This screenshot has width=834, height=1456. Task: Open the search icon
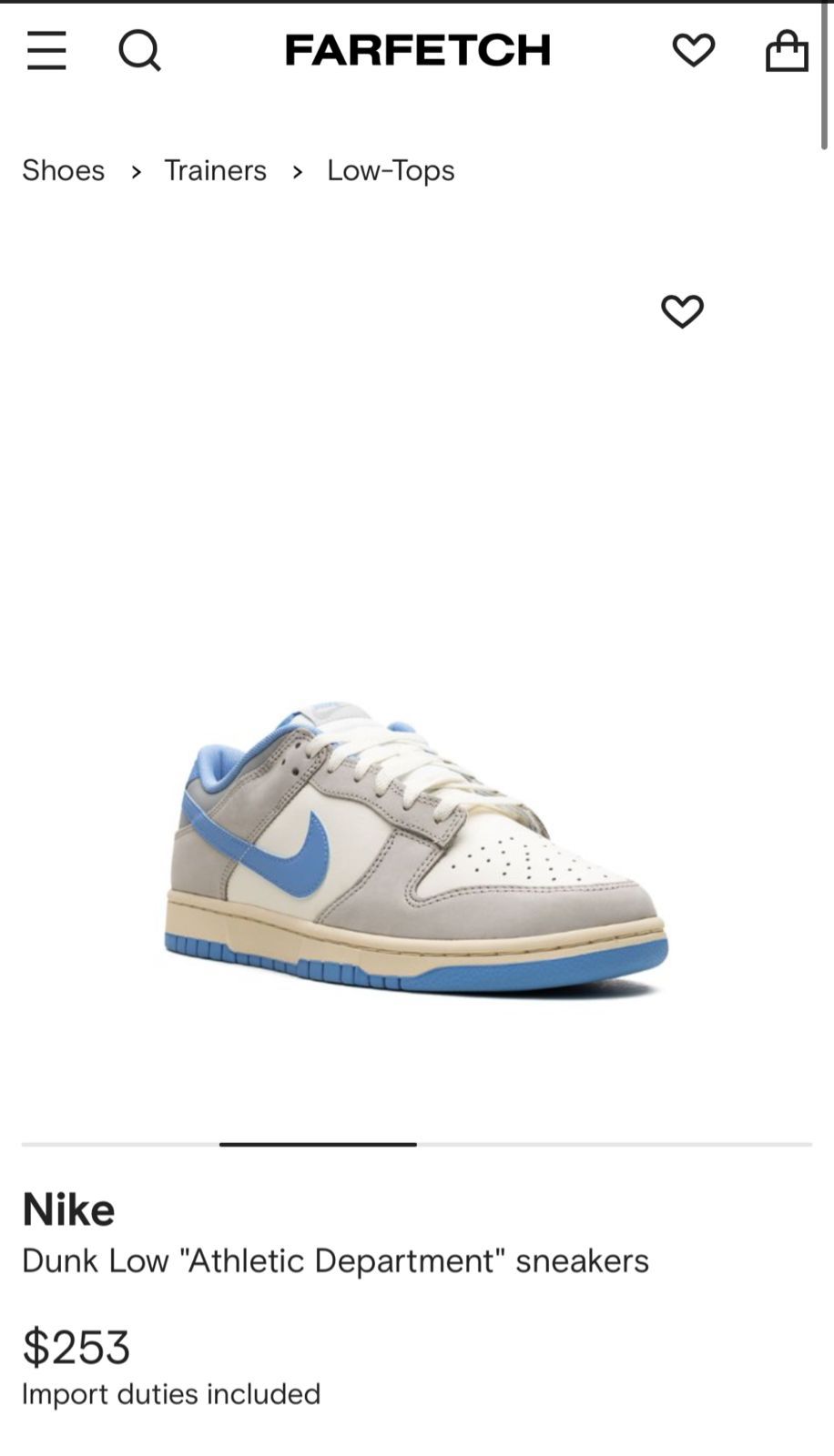pos(139,50)
